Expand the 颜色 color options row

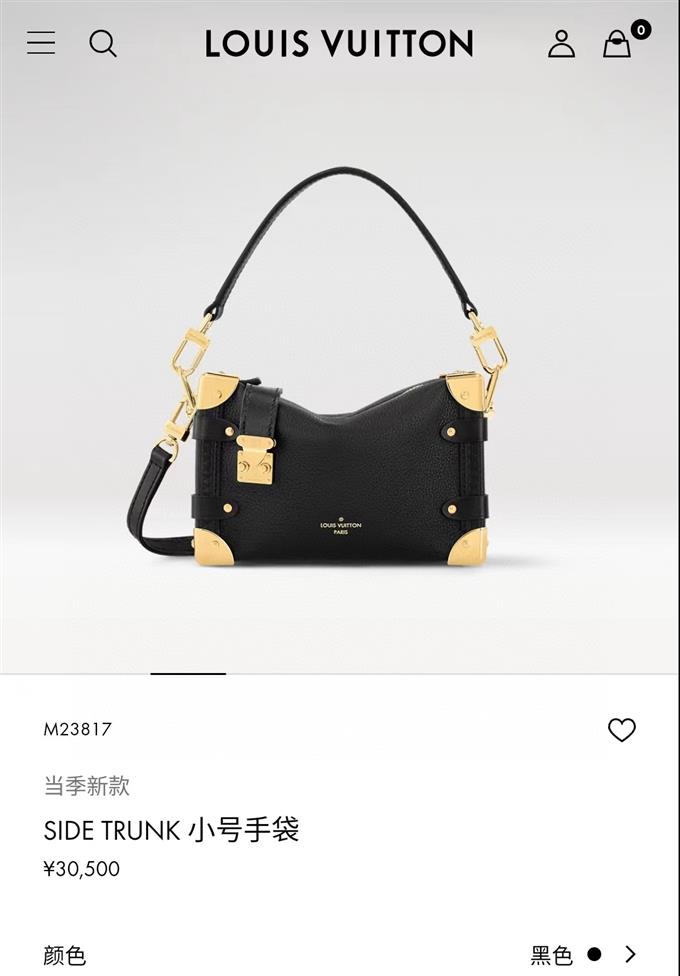[630, 954]
